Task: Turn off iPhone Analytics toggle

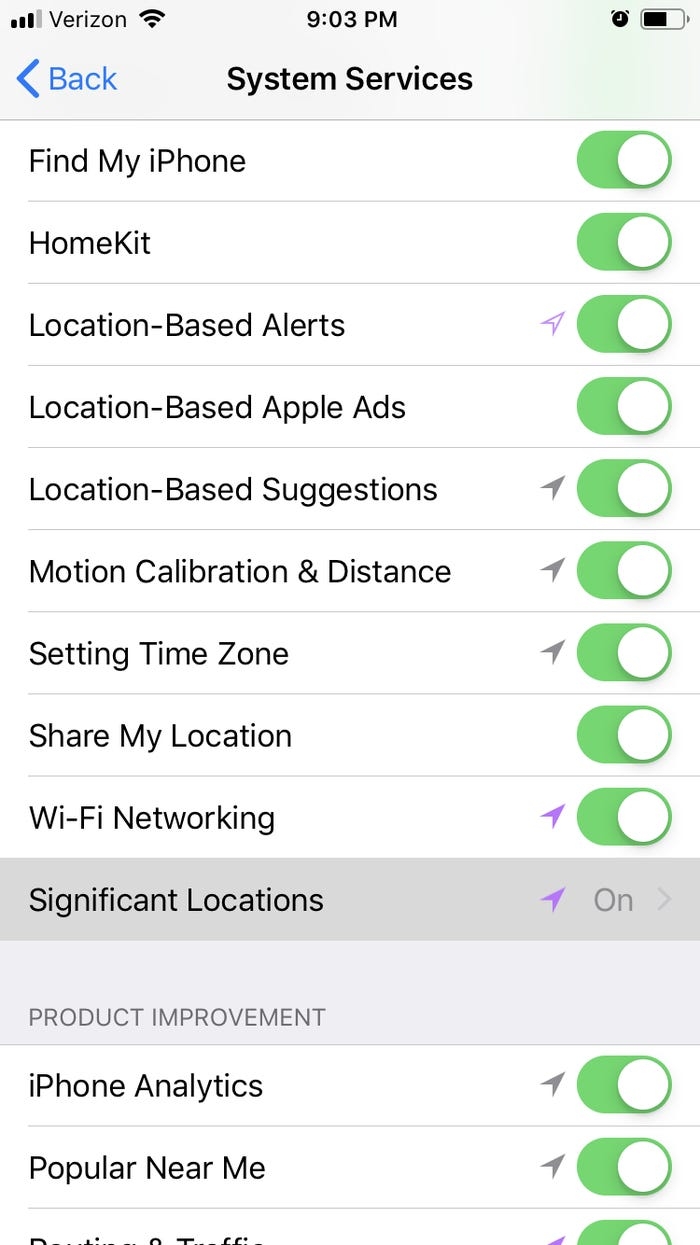Action: click(x=623, y=1085)
